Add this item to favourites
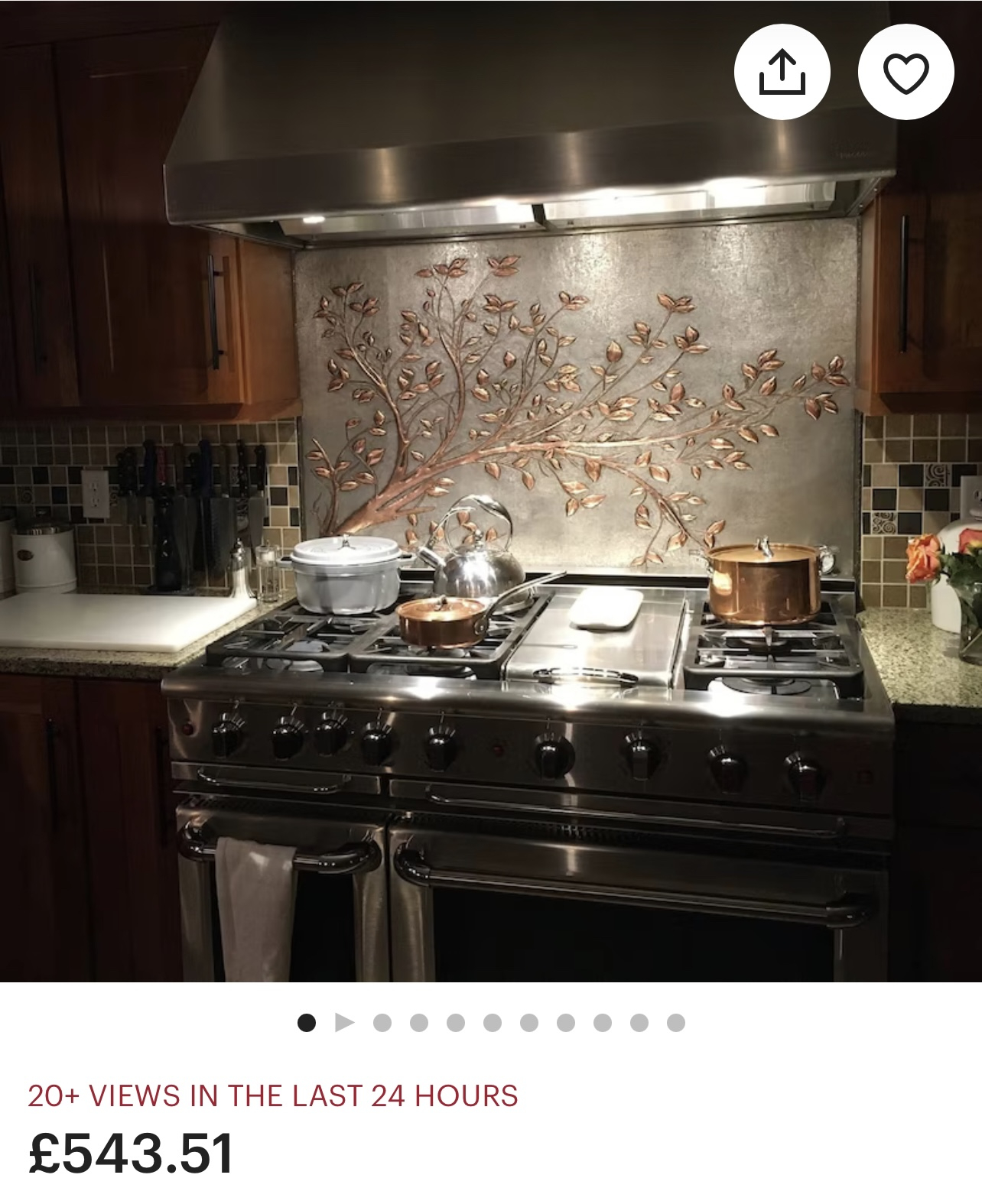This screenshot has width=982, height=1204. pos(906,72)
